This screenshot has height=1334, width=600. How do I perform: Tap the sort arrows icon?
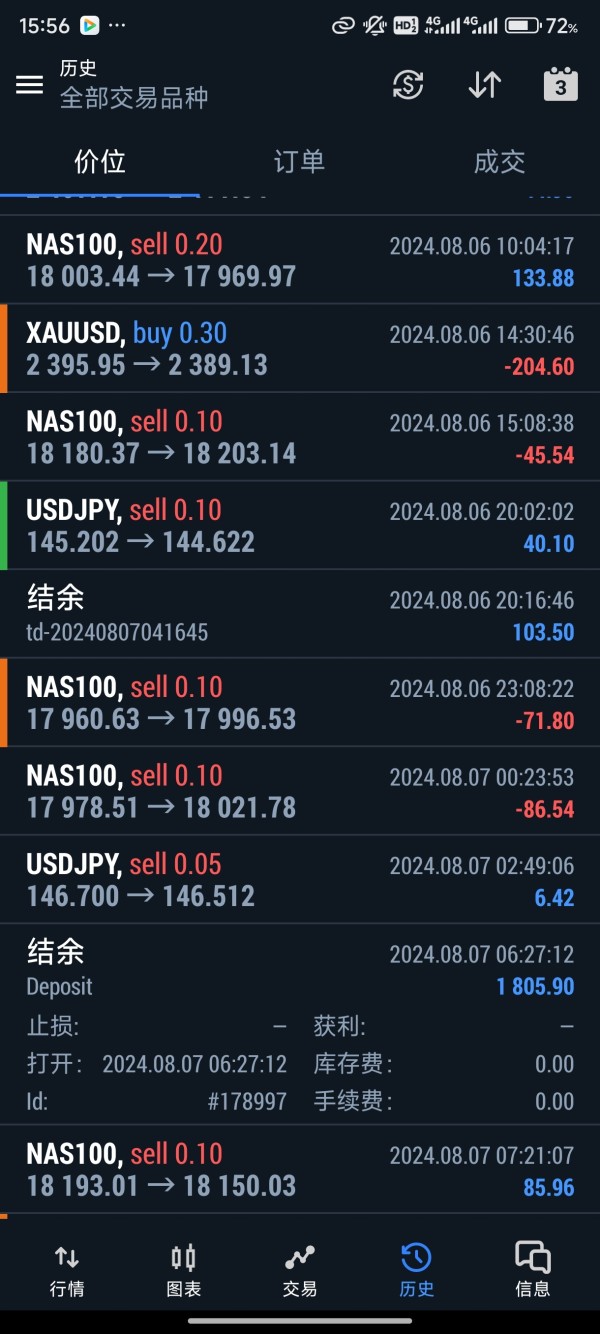[x=485, y=85]
